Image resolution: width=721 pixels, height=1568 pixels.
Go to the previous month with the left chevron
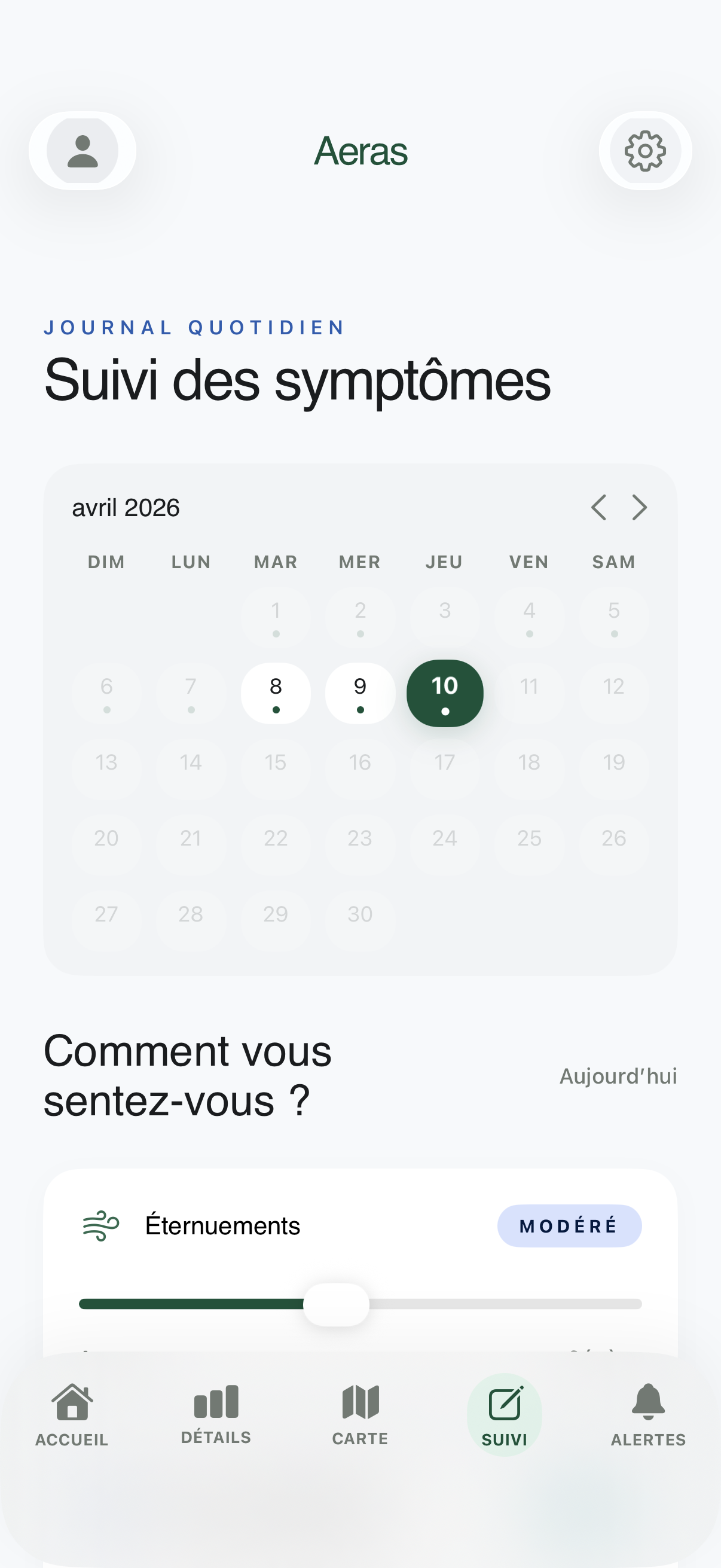pyautogui.click(x=598, y=508)
